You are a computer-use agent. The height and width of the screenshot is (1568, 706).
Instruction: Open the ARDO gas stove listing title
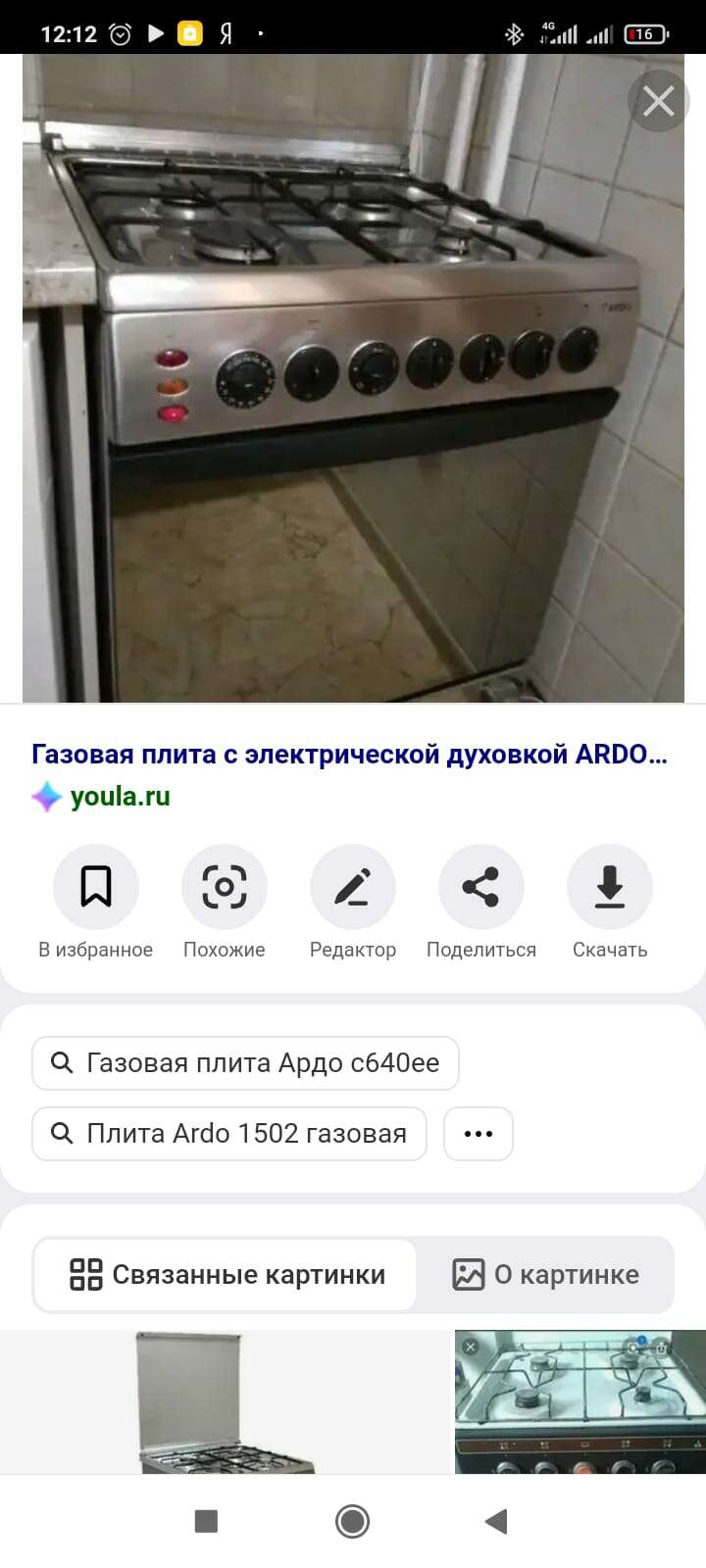[349, 754]
